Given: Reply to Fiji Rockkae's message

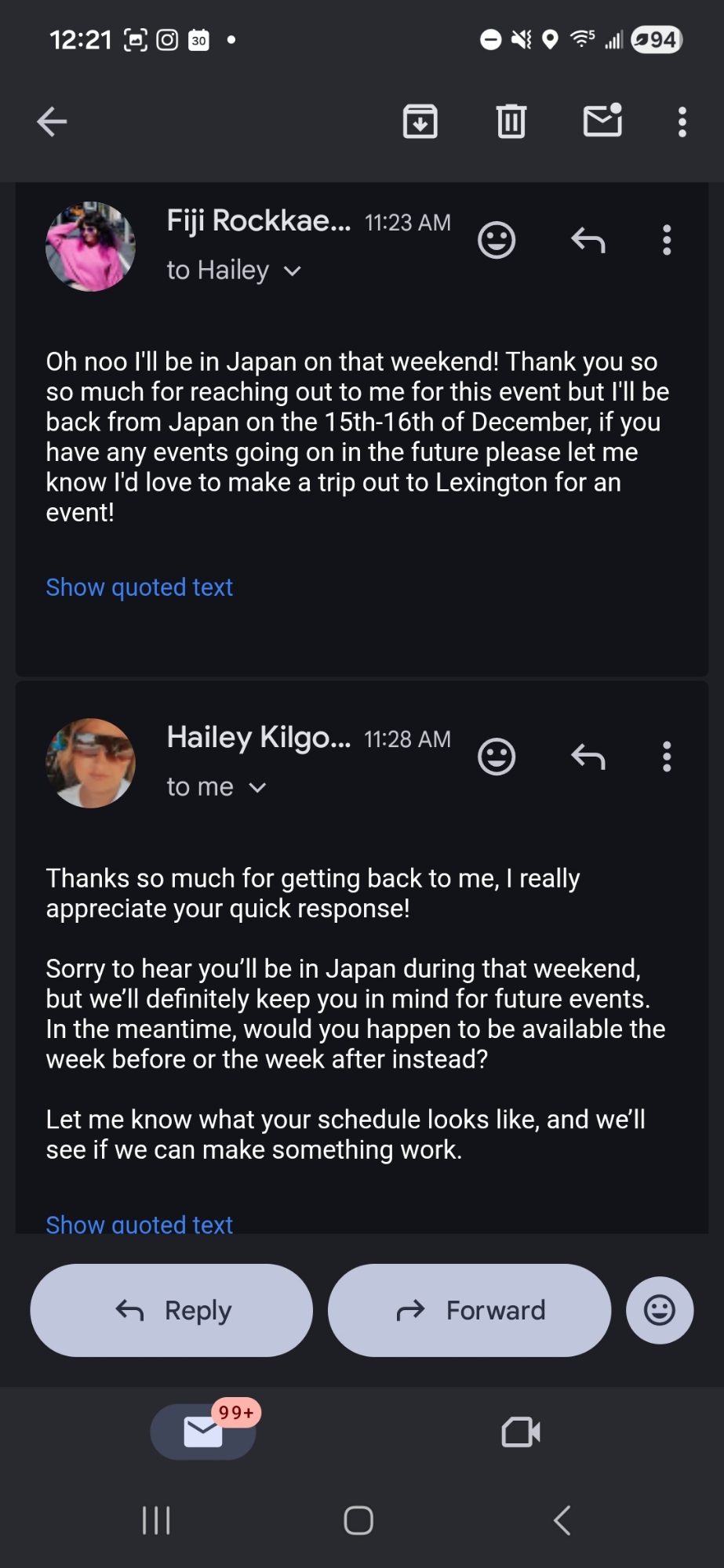Looking at the screenshot, I should pos(588,240).
